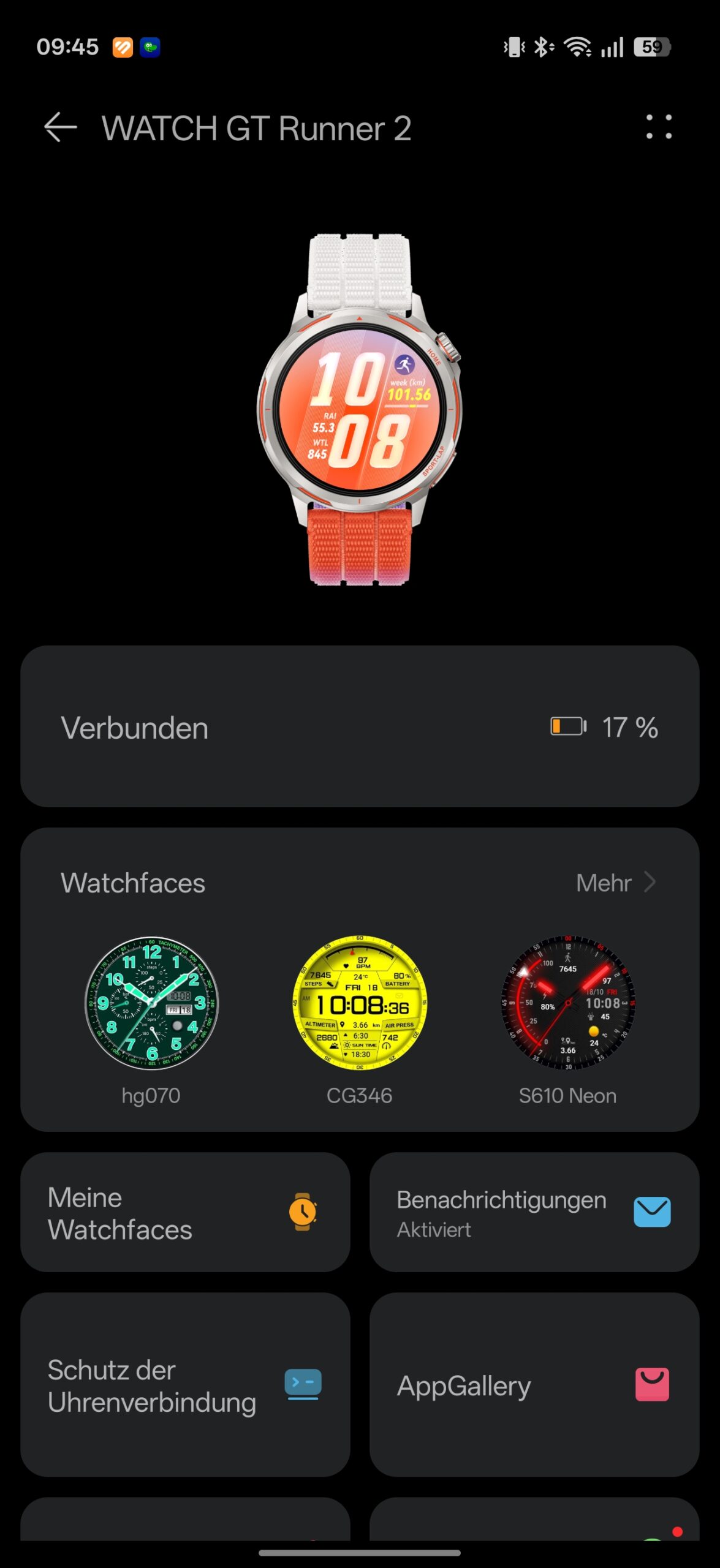720x1568 pixels.
Task: Open Mehr watchfaces link
Action: [x=615, y=883]
